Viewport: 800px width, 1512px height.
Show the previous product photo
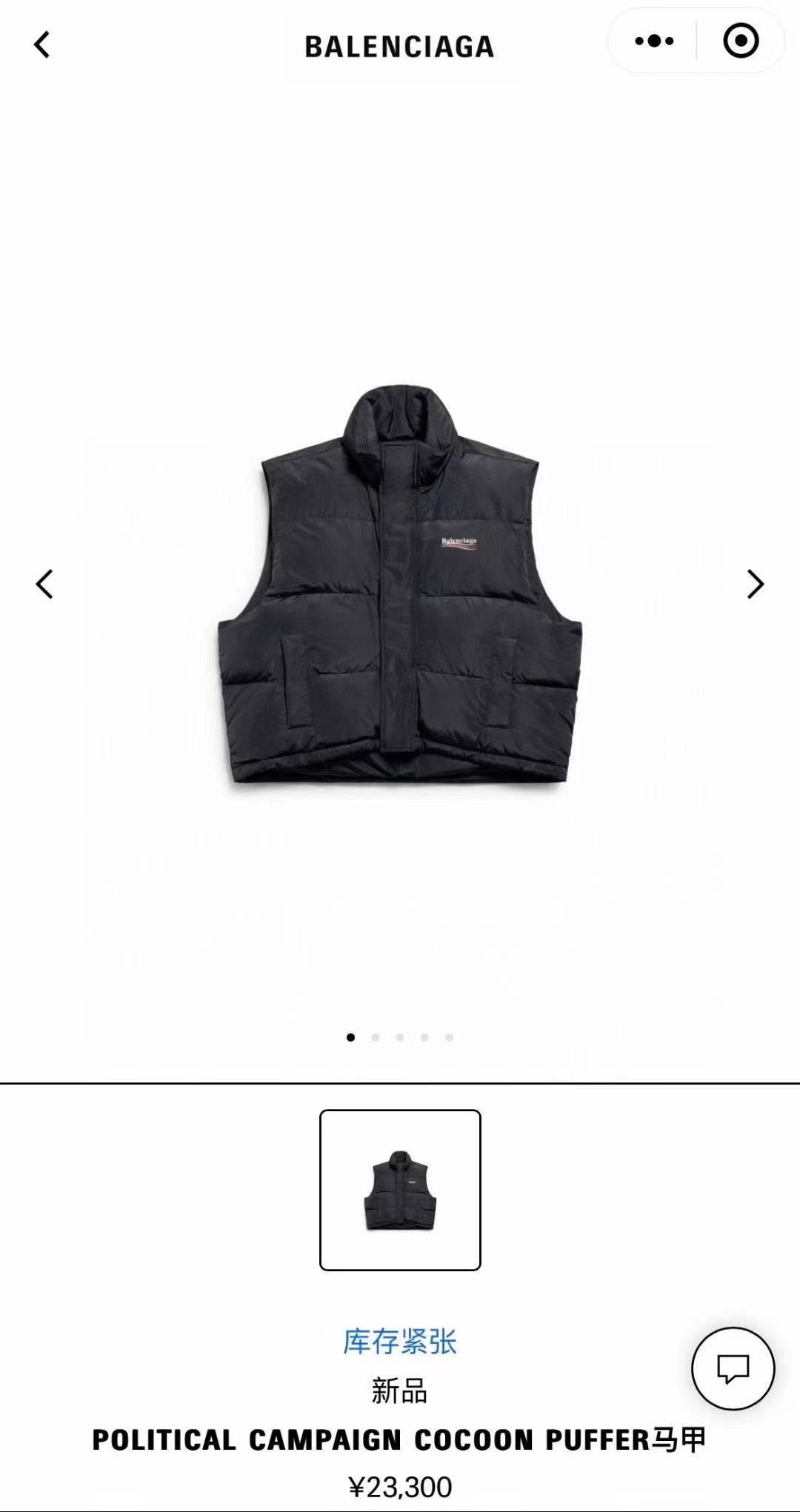(x=44, y=584)
